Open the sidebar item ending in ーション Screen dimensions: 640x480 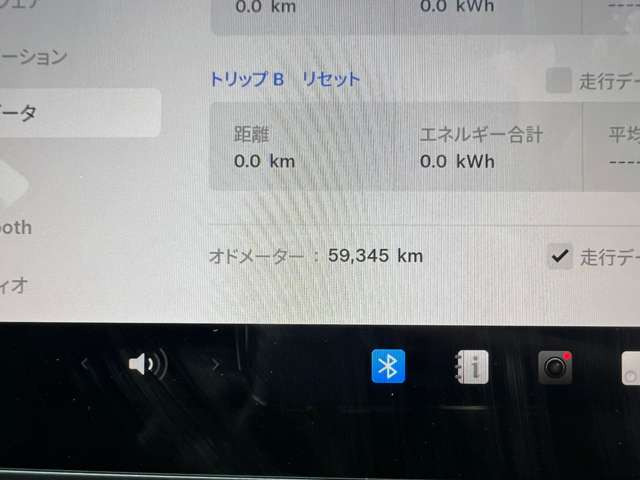pyautogui.click(x=34, y=57)
